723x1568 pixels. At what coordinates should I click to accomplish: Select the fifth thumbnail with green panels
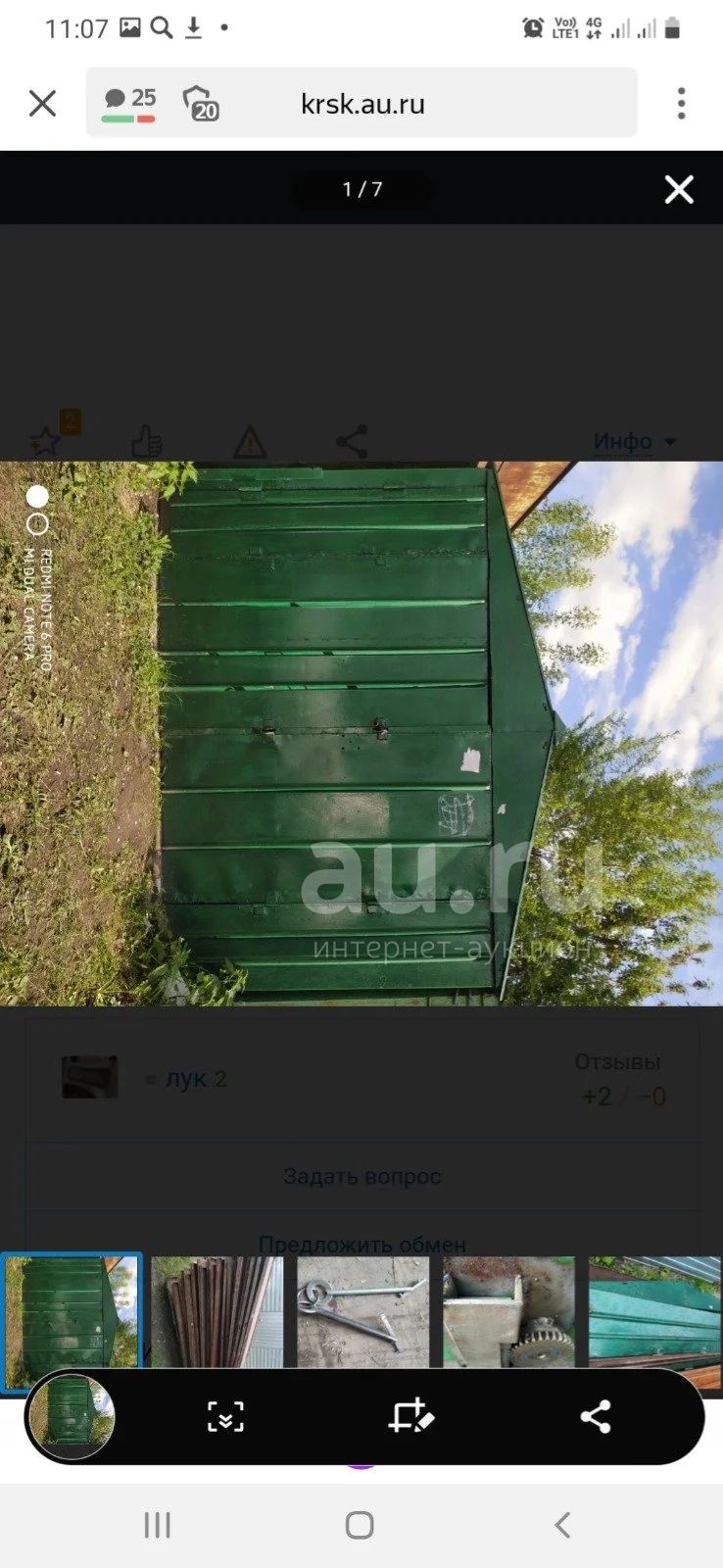[x=654, y=1312]
